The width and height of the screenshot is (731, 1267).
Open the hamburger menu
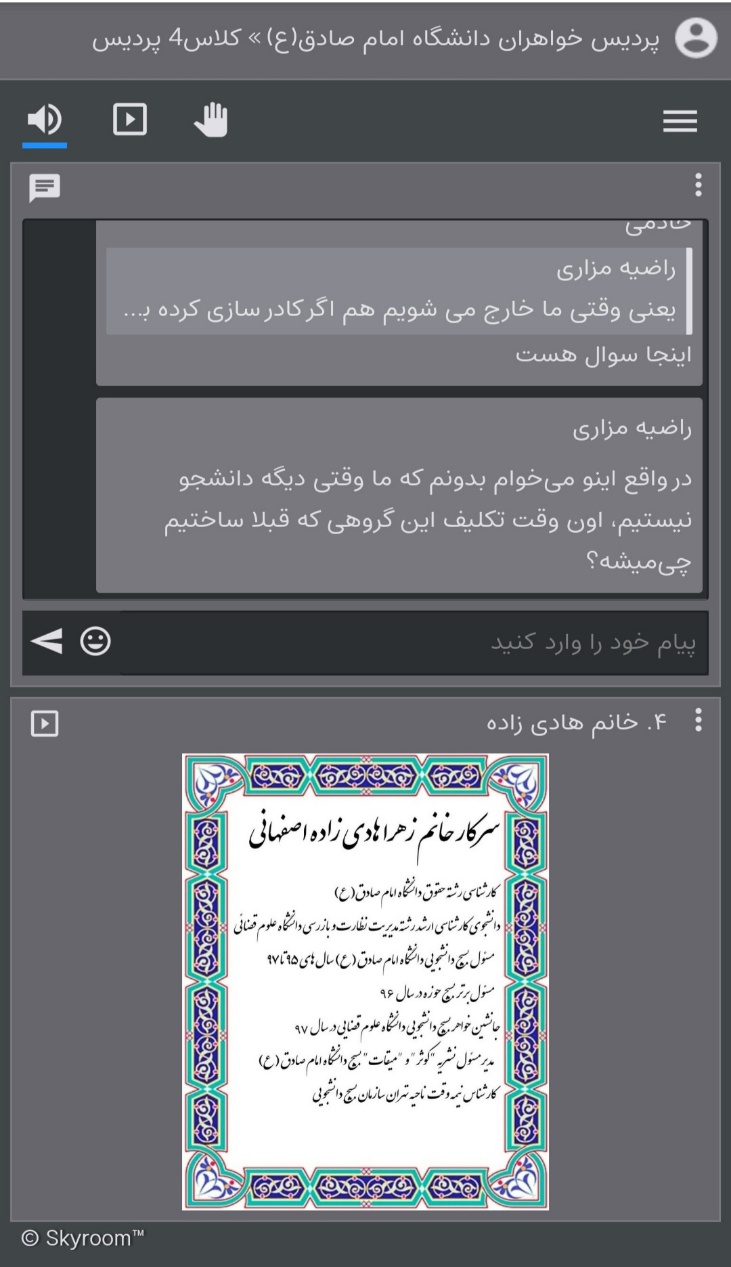(x=680, y=122)
